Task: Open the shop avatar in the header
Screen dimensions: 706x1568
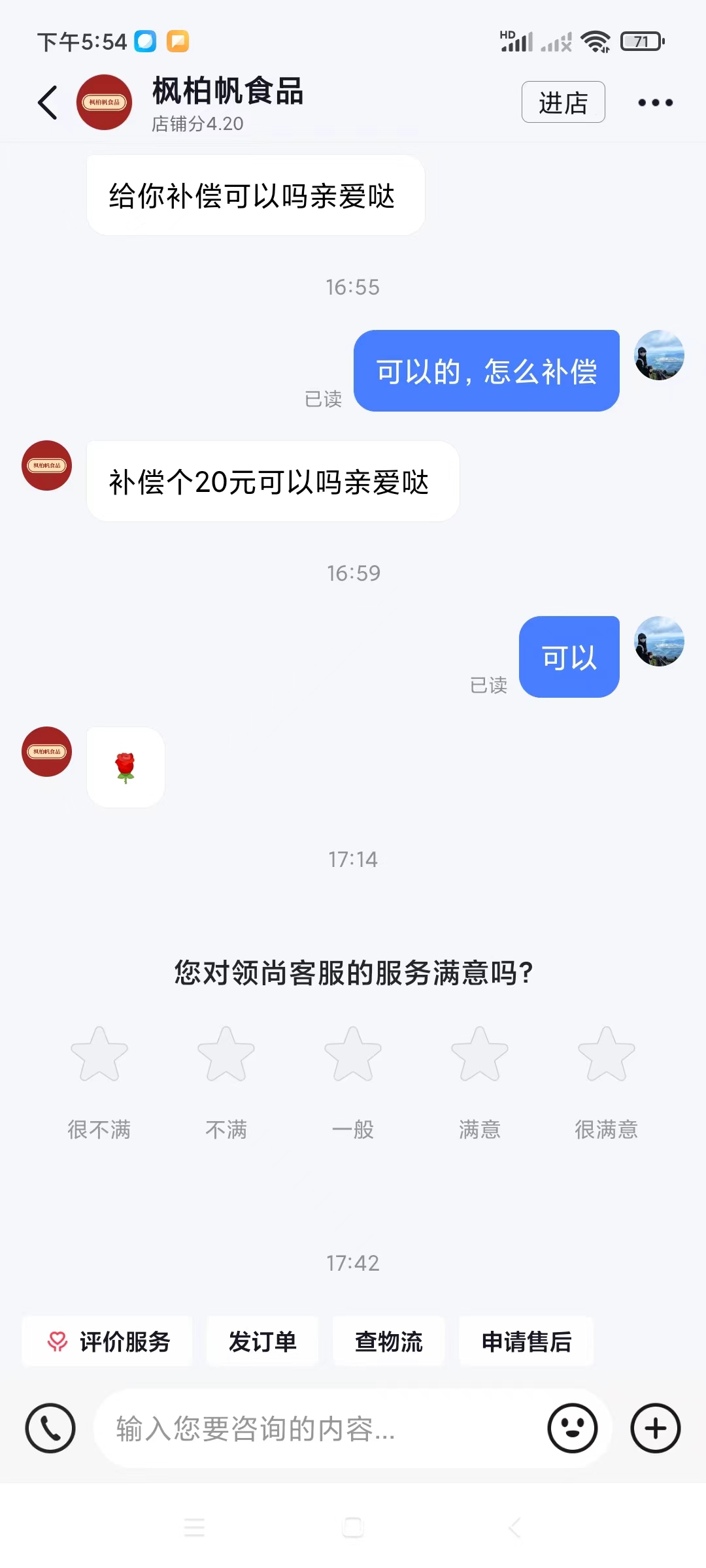Action: tap(105, 103)
